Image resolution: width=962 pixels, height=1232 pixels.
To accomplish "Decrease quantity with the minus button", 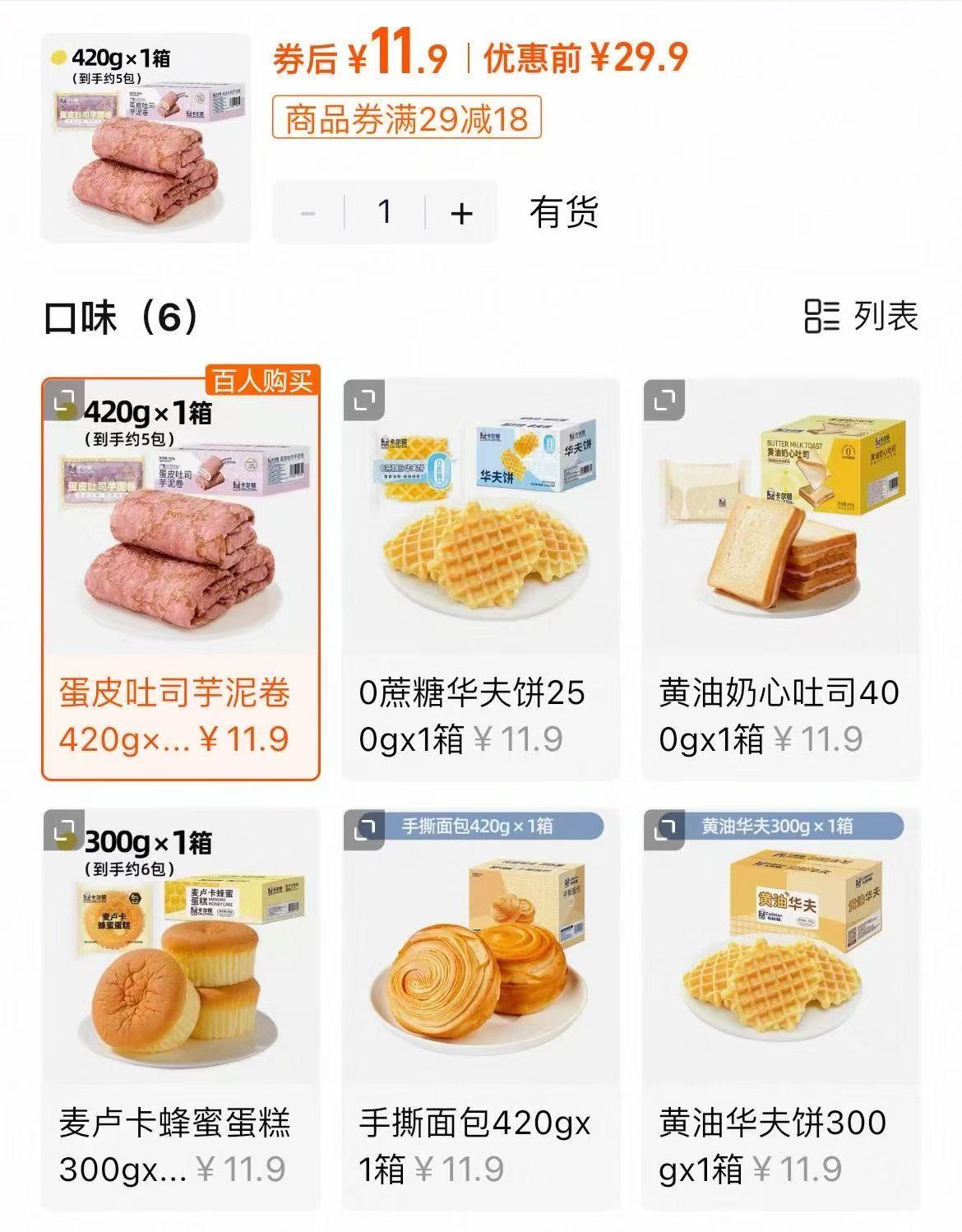I will tap(308, 212).
